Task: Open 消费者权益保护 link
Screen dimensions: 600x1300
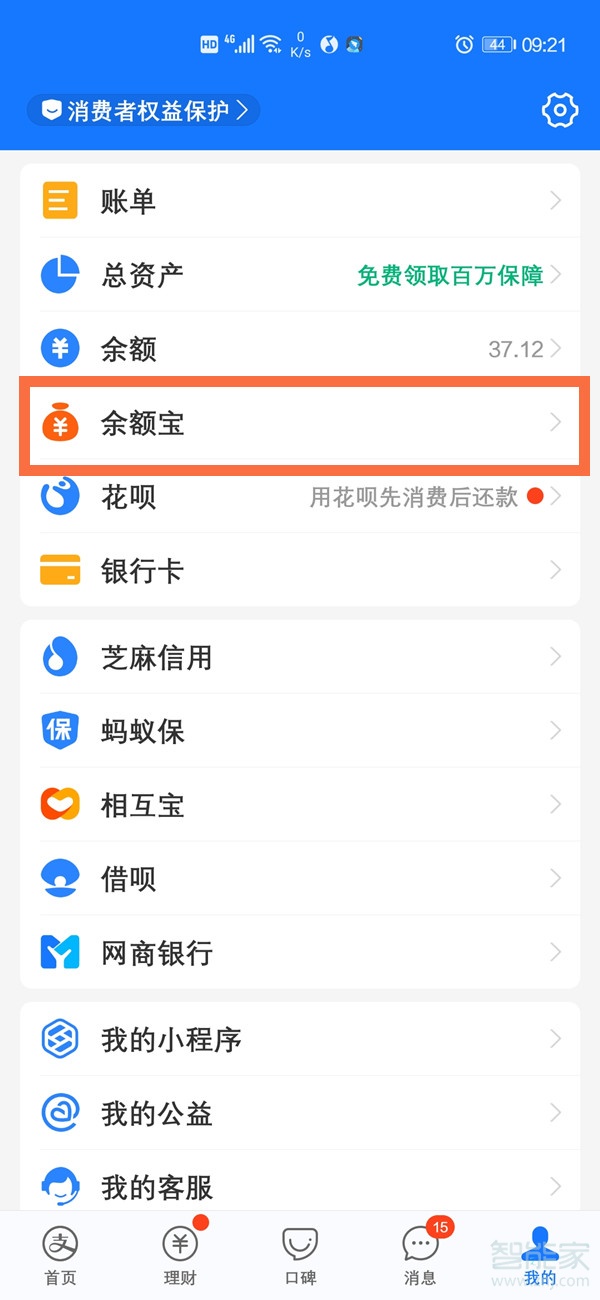Action: [144, 110]
